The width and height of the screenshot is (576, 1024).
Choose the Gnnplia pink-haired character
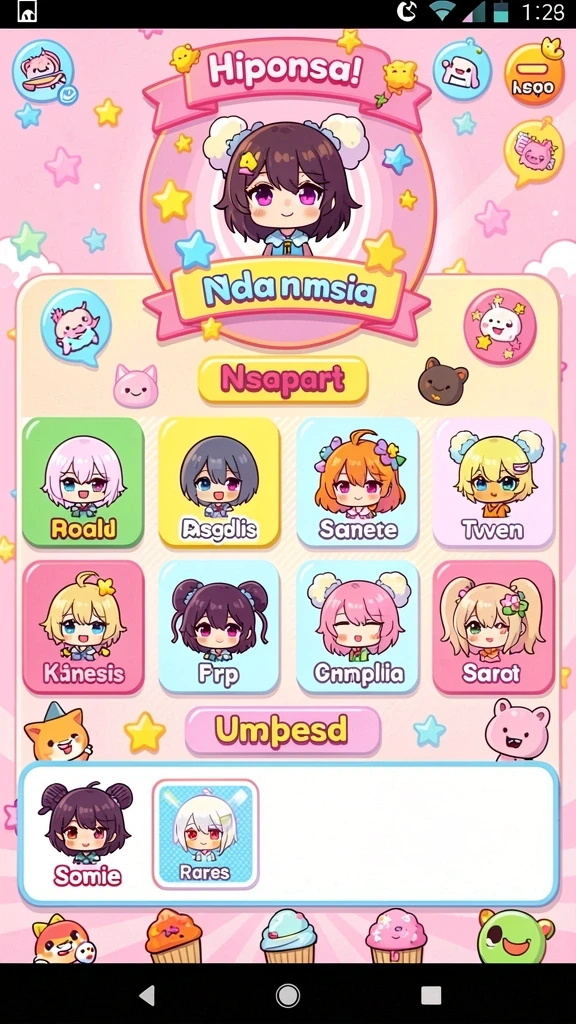(357, 627)
